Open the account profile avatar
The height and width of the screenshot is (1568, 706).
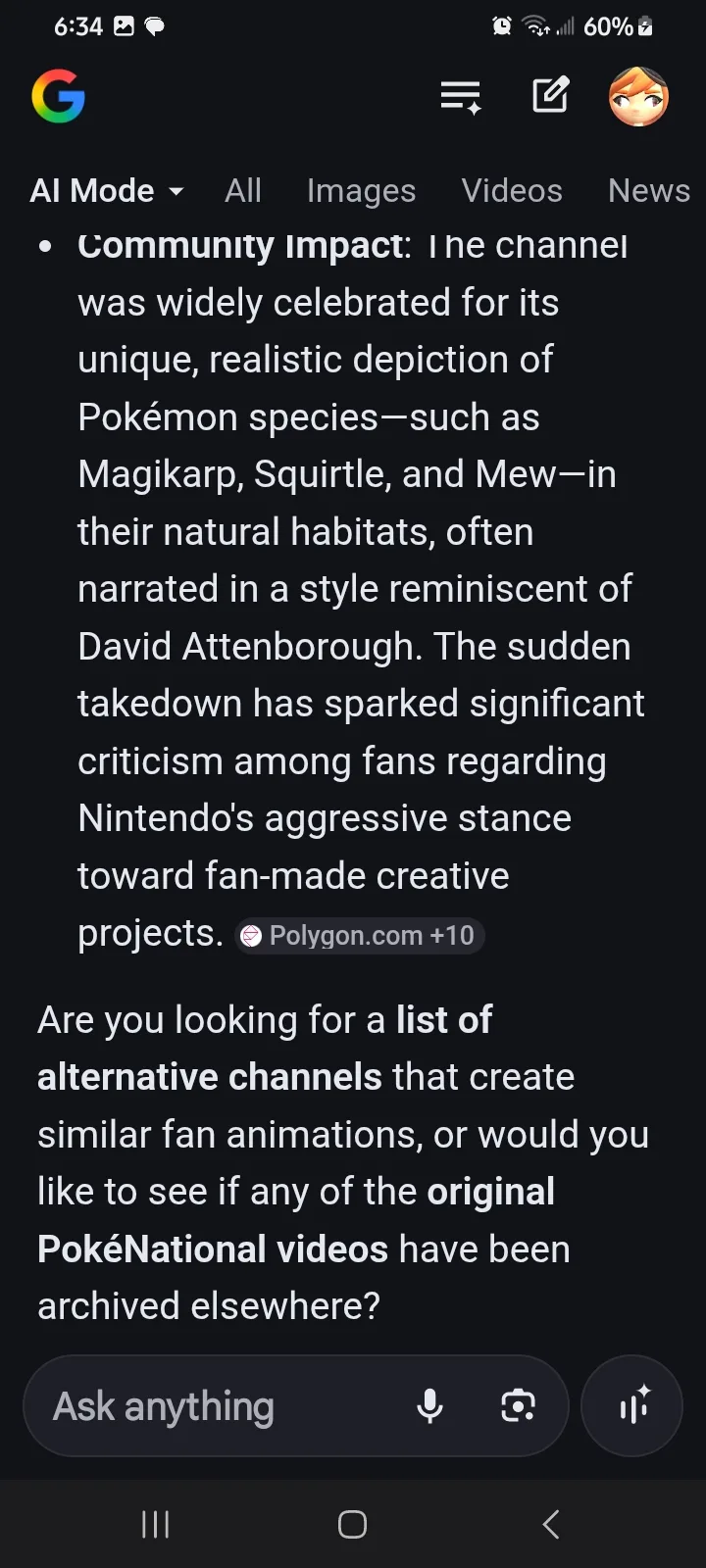638,96
